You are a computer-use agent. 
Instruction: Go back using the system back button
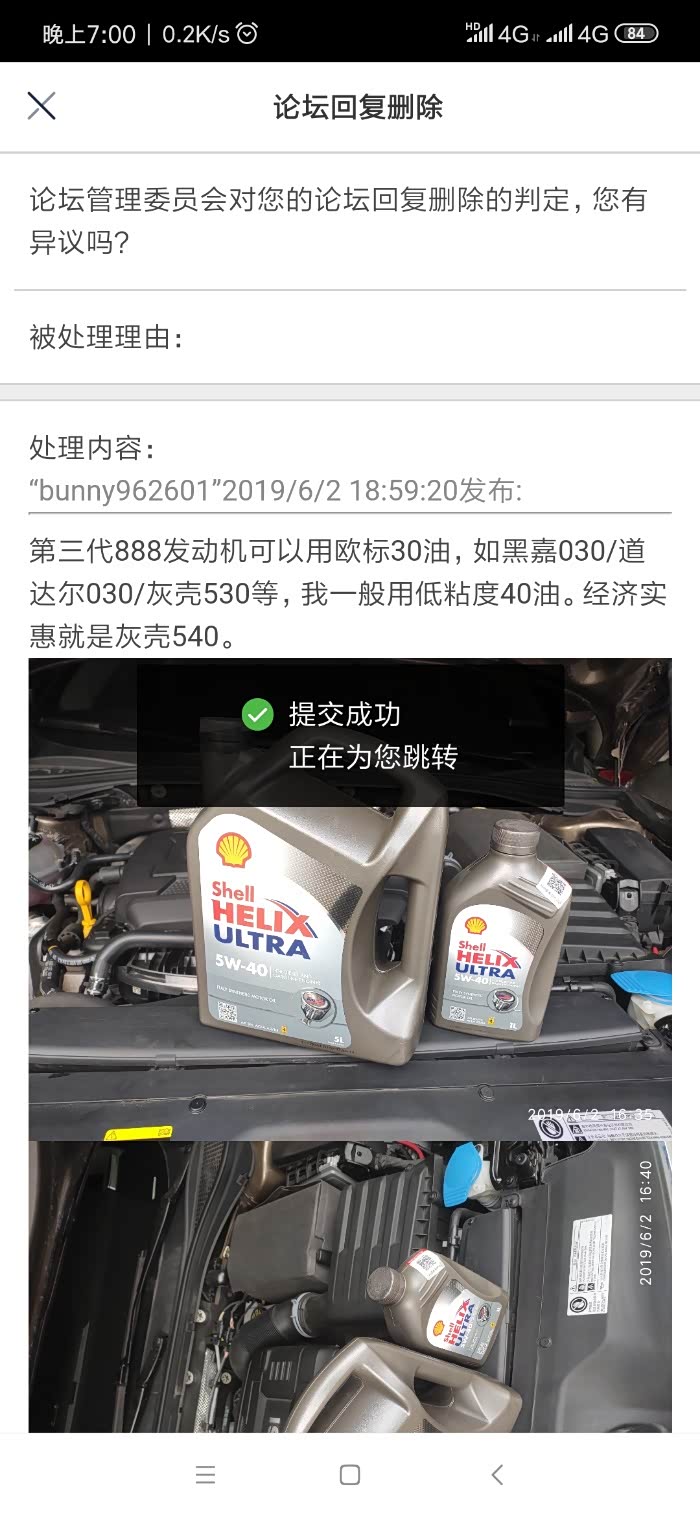click(x=497, y=1474)
